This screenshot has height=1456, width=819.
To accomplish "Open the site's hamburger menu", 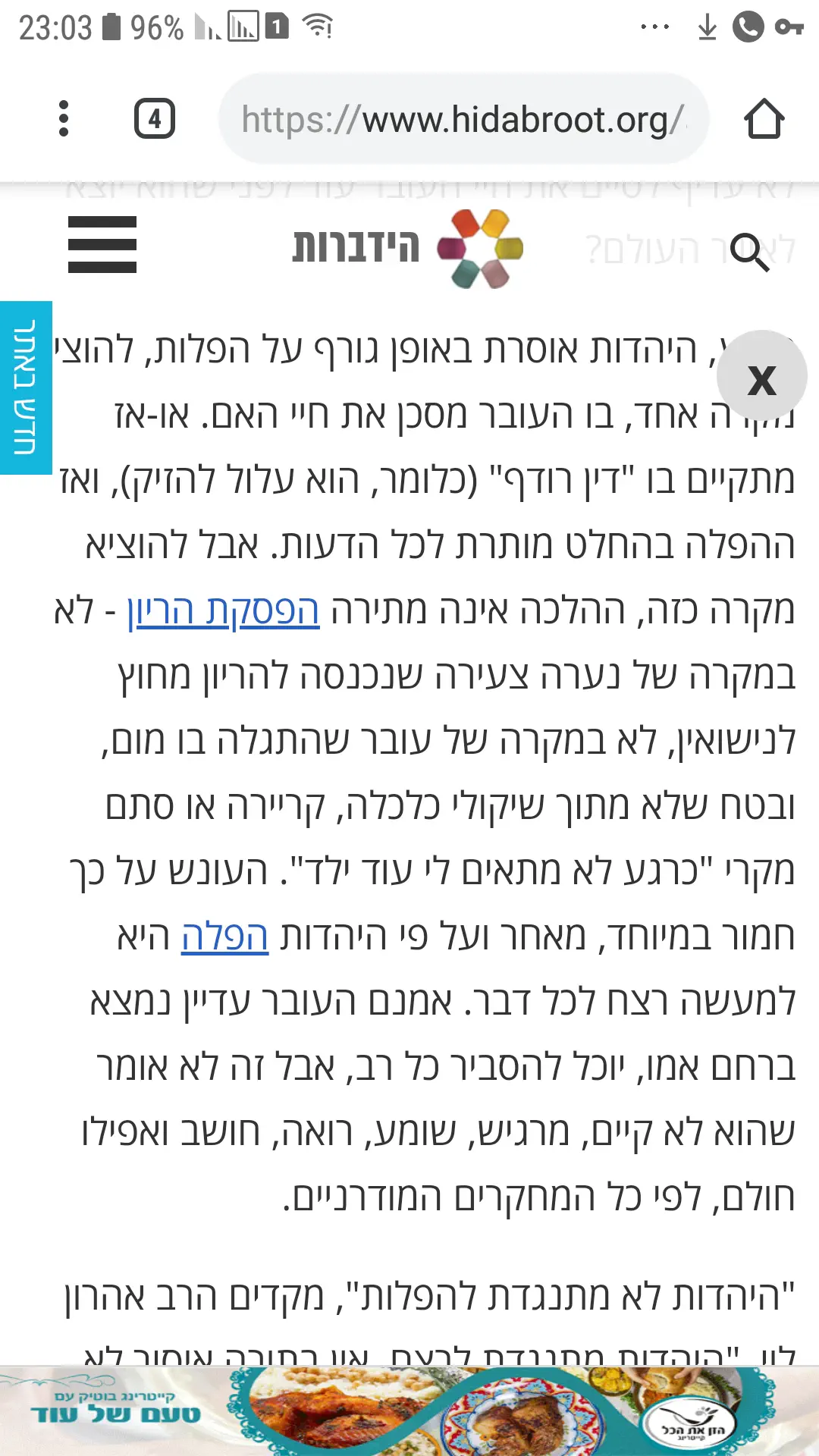I will 102,244.
